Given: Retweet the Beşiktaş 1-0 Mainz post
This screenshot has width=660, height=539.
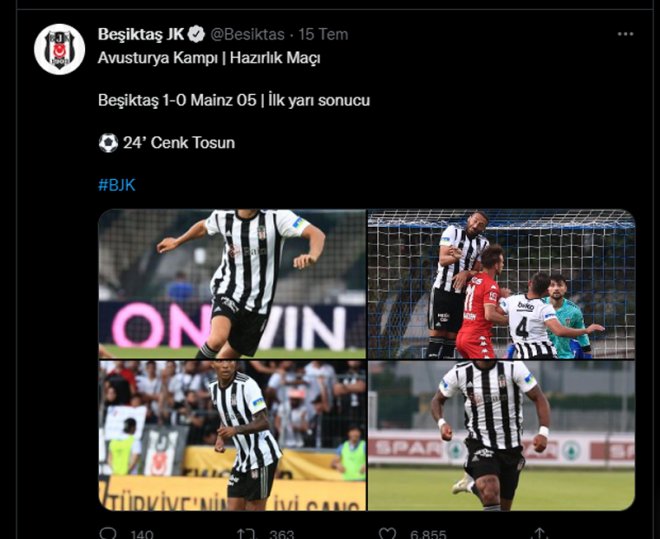Looking at the screenshot, I should point(245,533).
